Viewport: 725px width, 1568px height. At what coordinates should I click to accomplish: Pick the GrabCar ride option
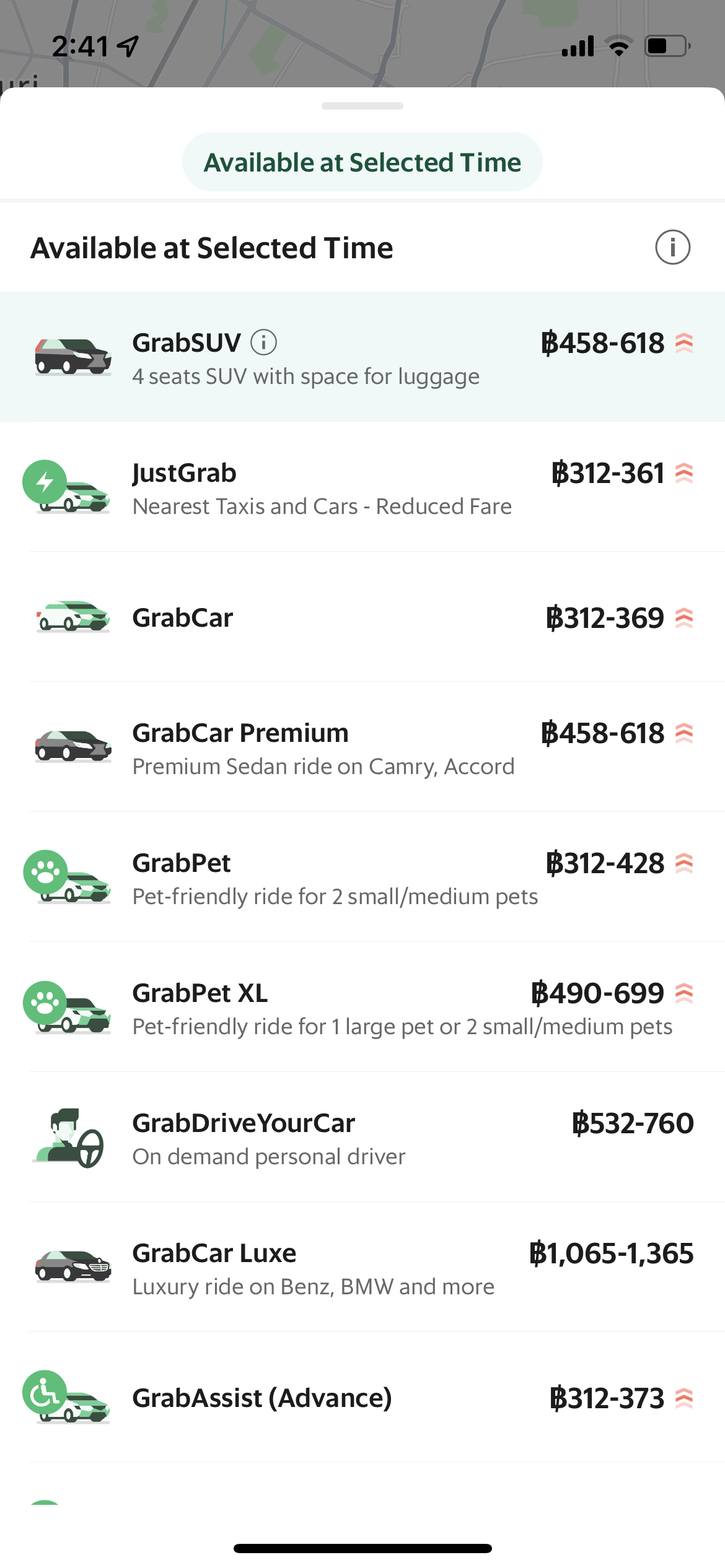[362, 617]
